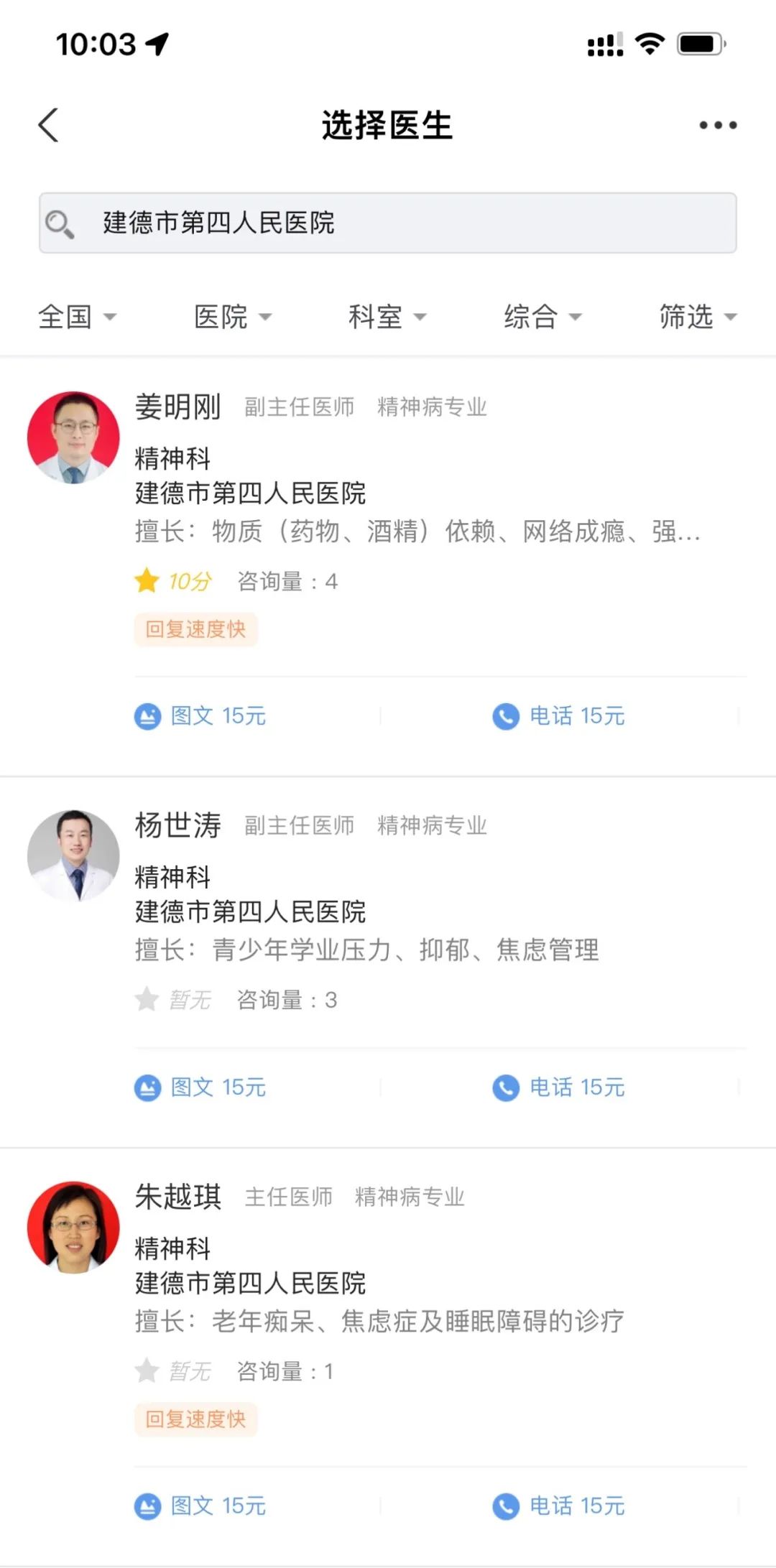
Task: Expand the 科室 department dropdown
Action: pos(387,317)
